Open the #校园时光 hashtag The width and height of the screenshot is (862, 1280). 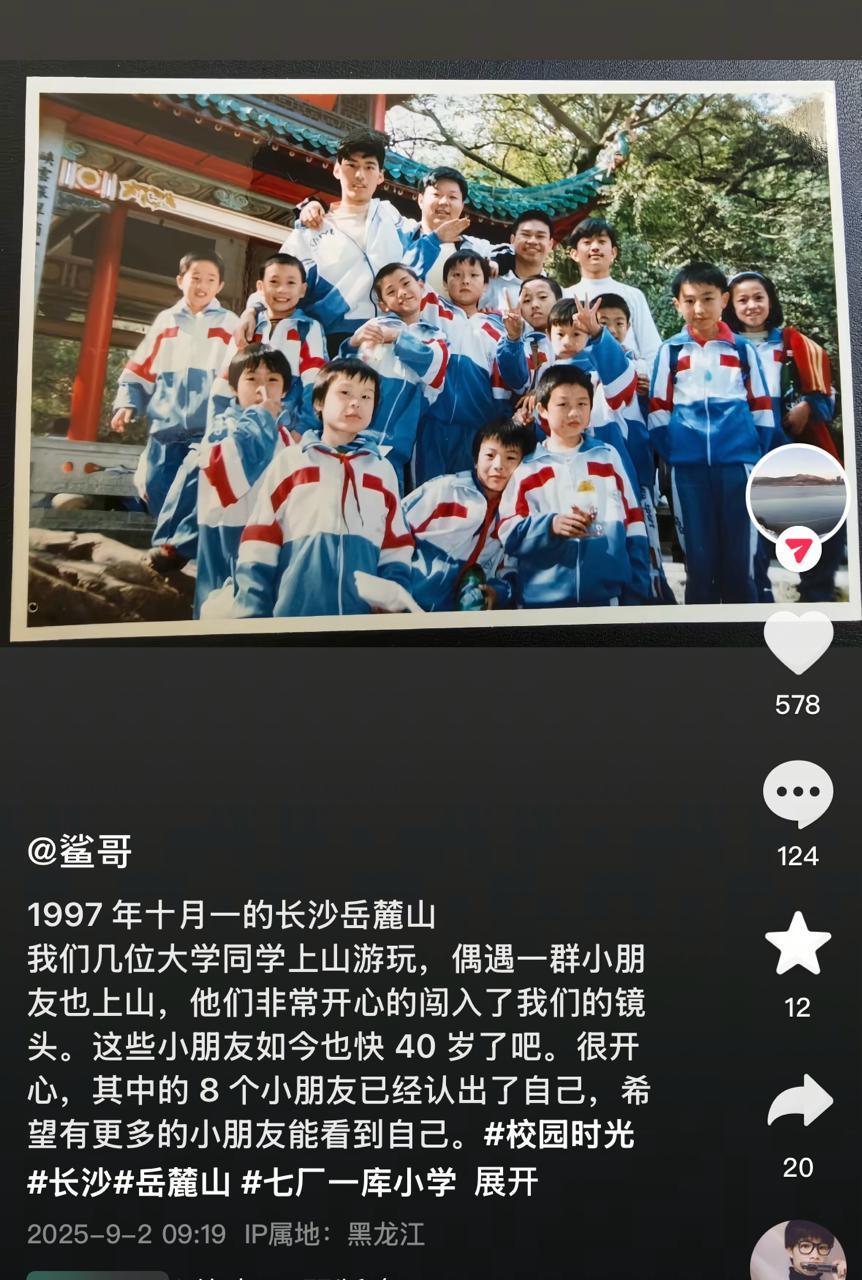point(559,1135)
